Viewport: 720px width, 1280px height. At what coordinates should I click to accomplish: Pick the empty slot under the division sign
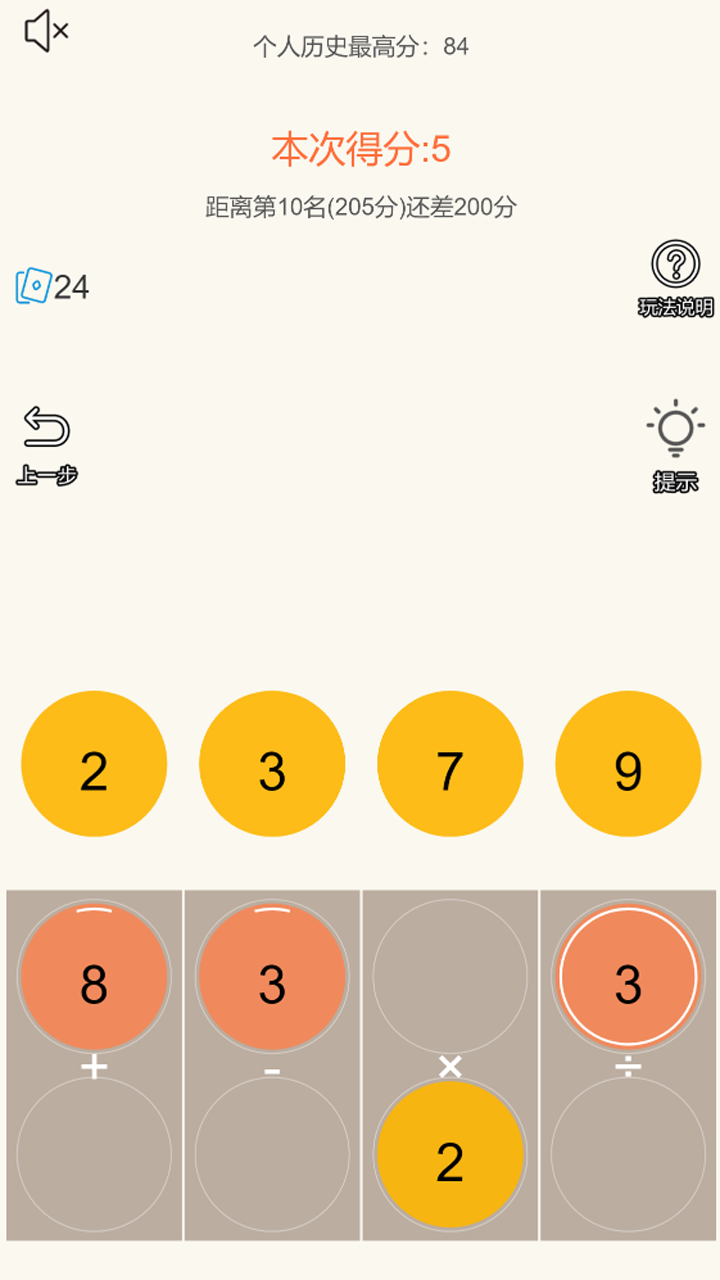[628, 1155]
